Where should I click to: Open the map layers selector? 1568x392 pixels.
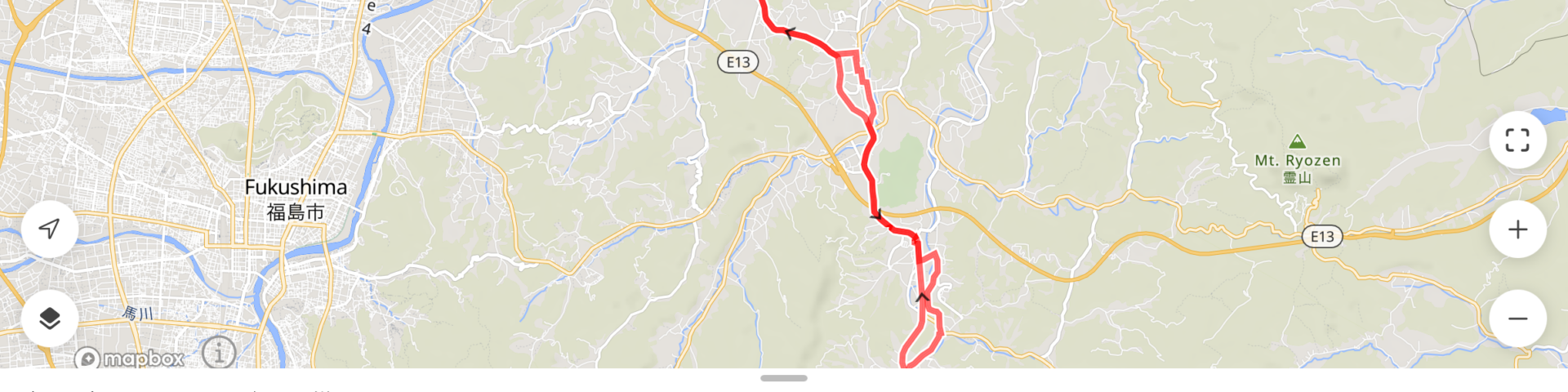pos(50,318)
